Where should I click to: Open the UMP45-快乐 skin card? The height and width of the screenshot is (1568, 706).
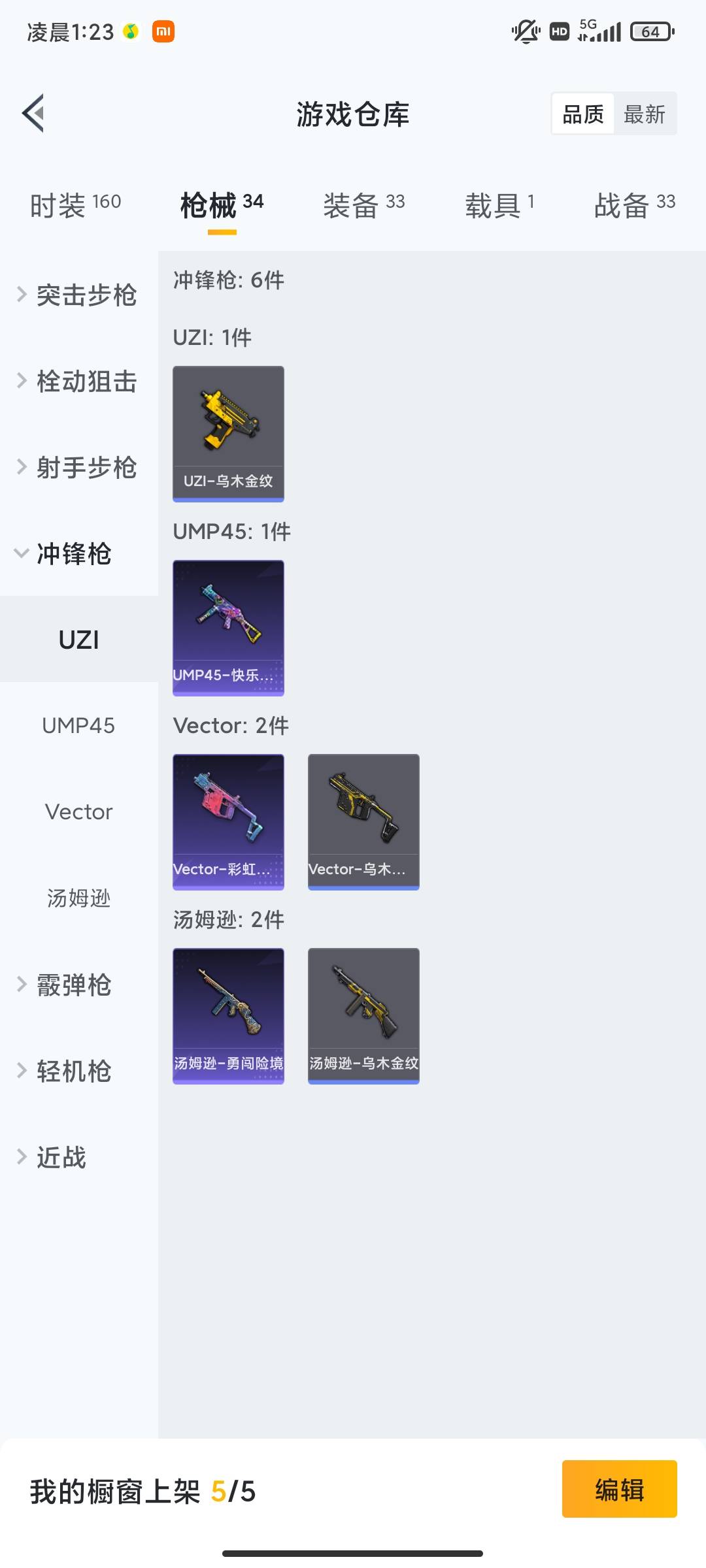click(228, 627)
